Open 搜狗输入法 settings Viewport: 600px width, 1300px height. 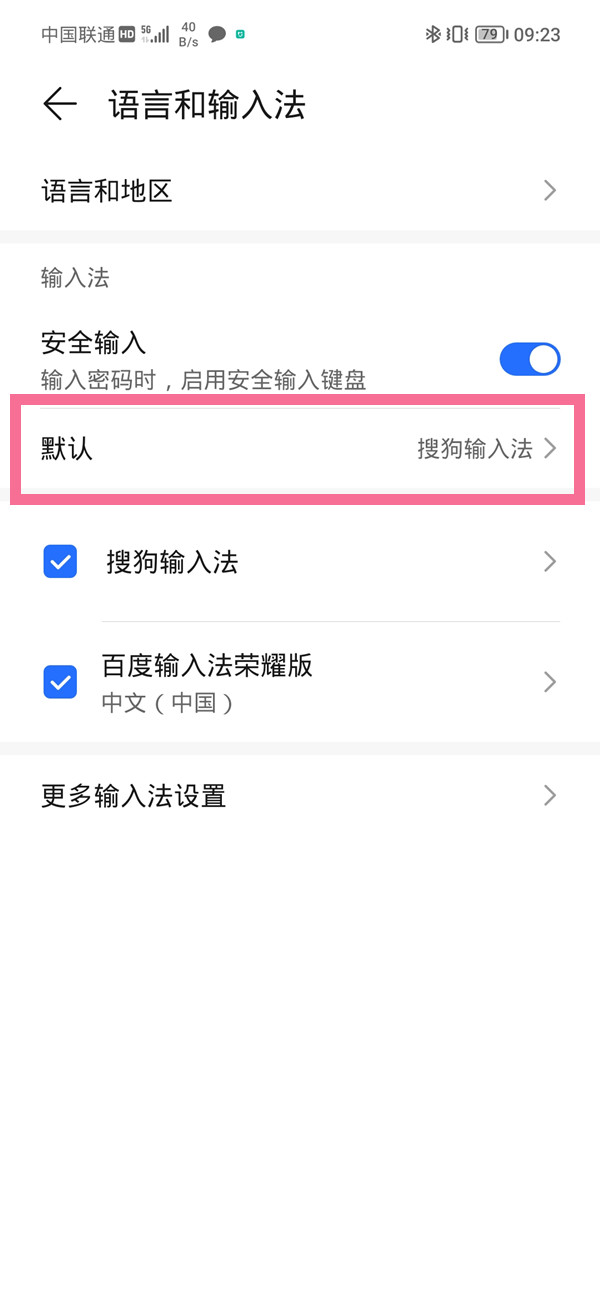coord(330,562)
